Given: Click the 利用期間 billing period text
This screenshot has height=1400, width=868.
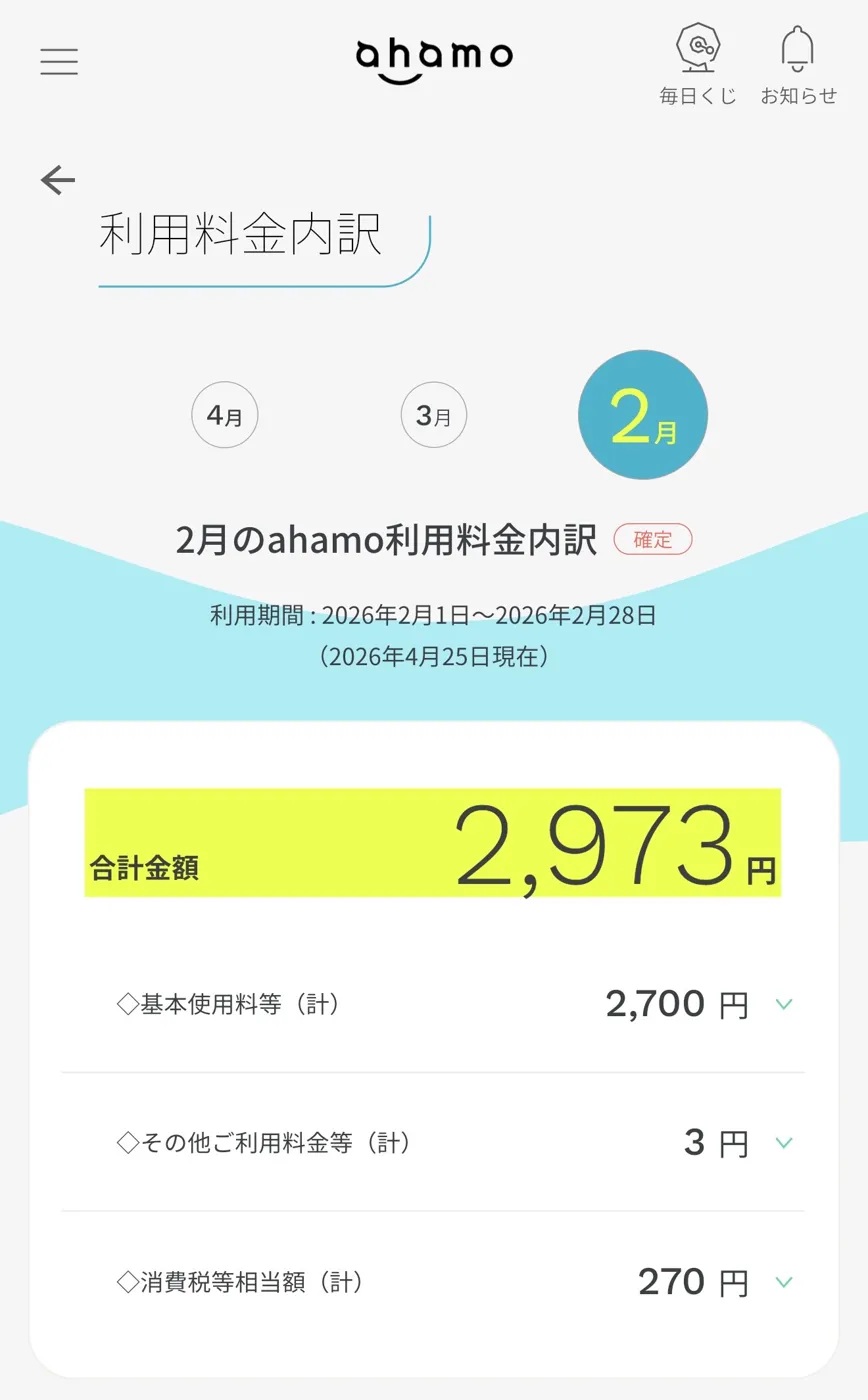Looking at the screenshot, I should [434, 615].
